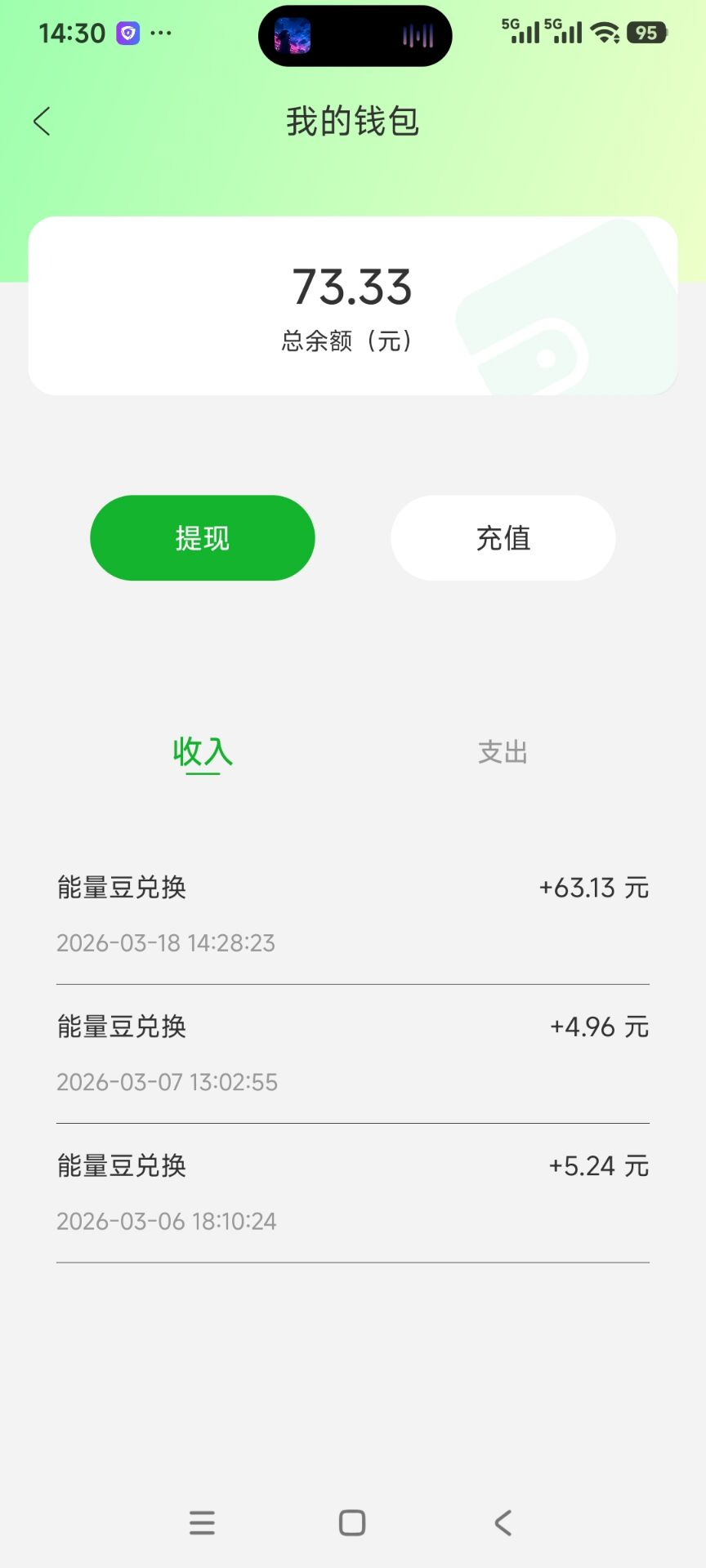Open 充值 to top up balance

click(x=503, y=538)
